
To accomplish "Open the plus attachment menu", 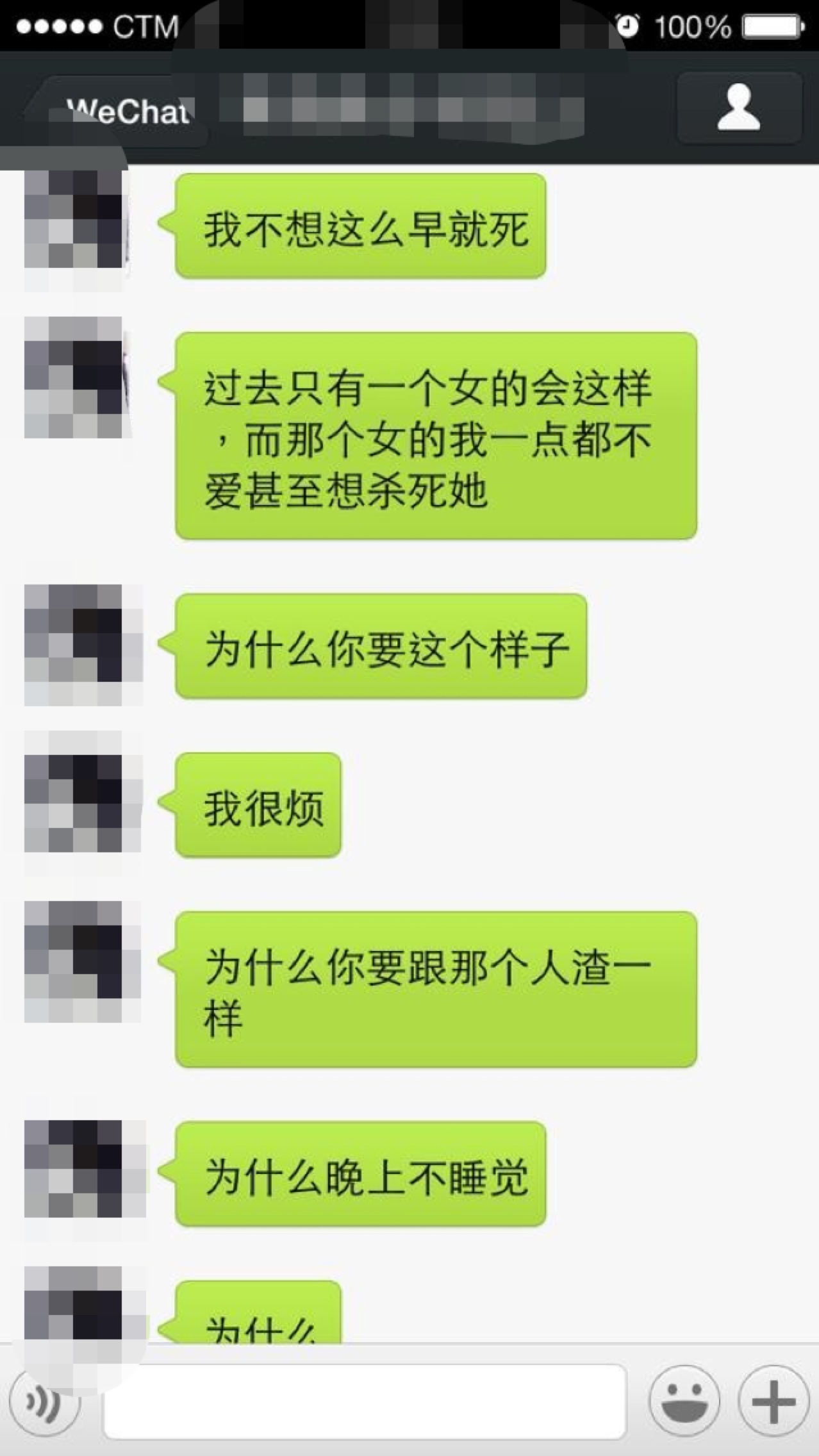I will (773, 1402).
